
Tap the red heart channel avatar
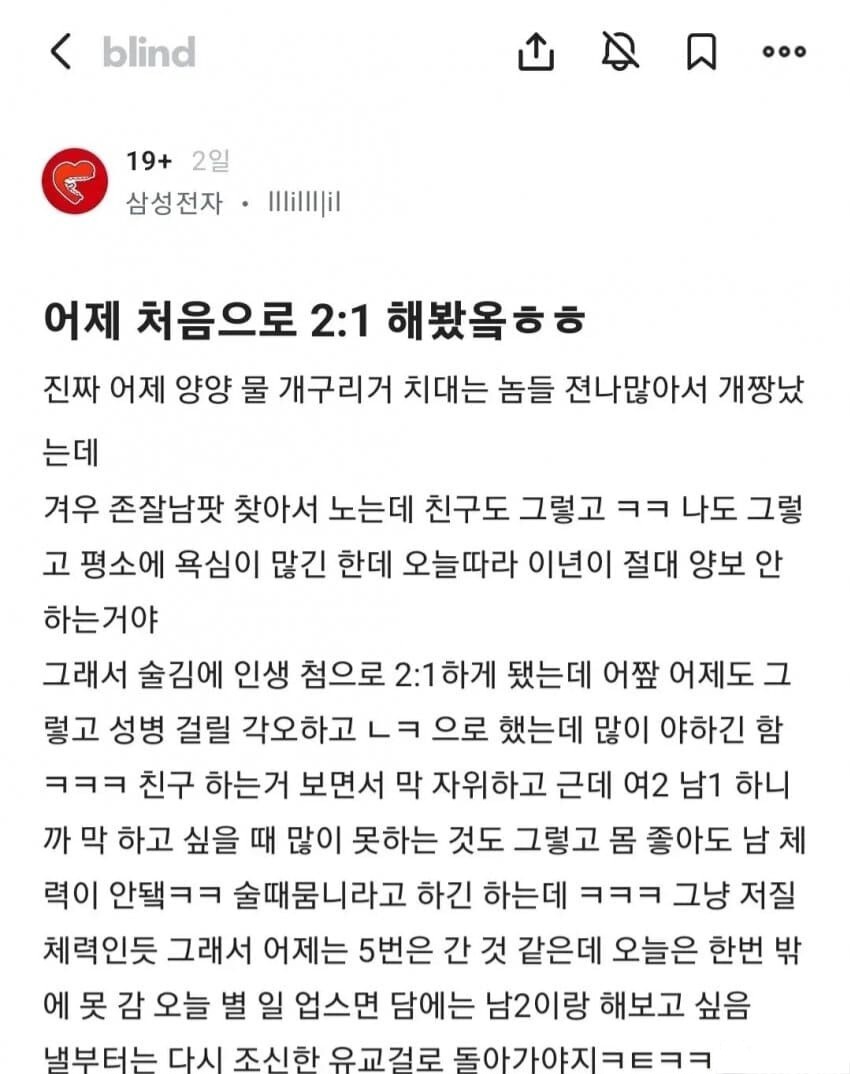pyautogui.click(x=75, y=180)
